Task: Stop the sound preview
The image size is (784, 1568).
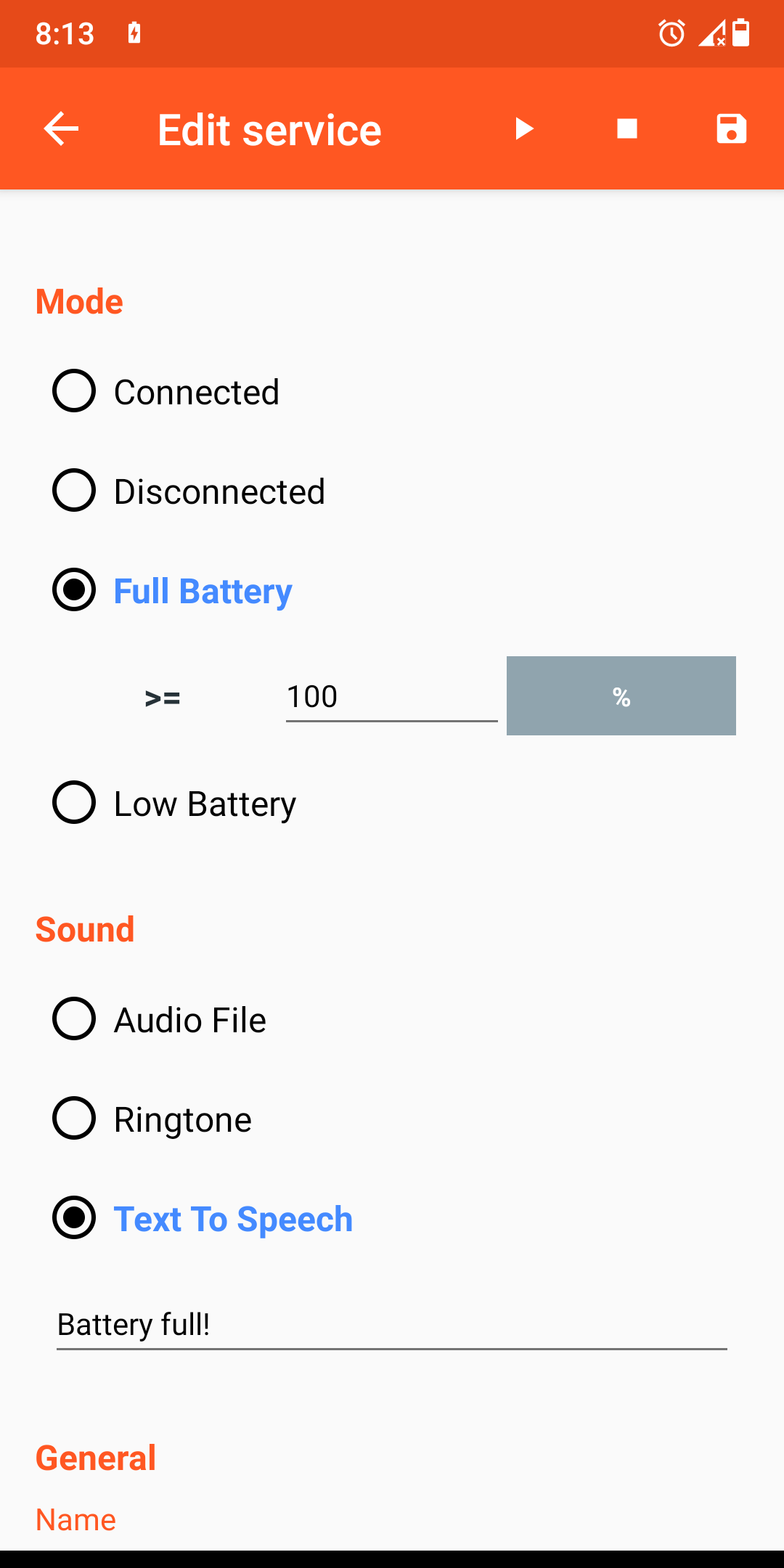Action: tap(627, 129)
